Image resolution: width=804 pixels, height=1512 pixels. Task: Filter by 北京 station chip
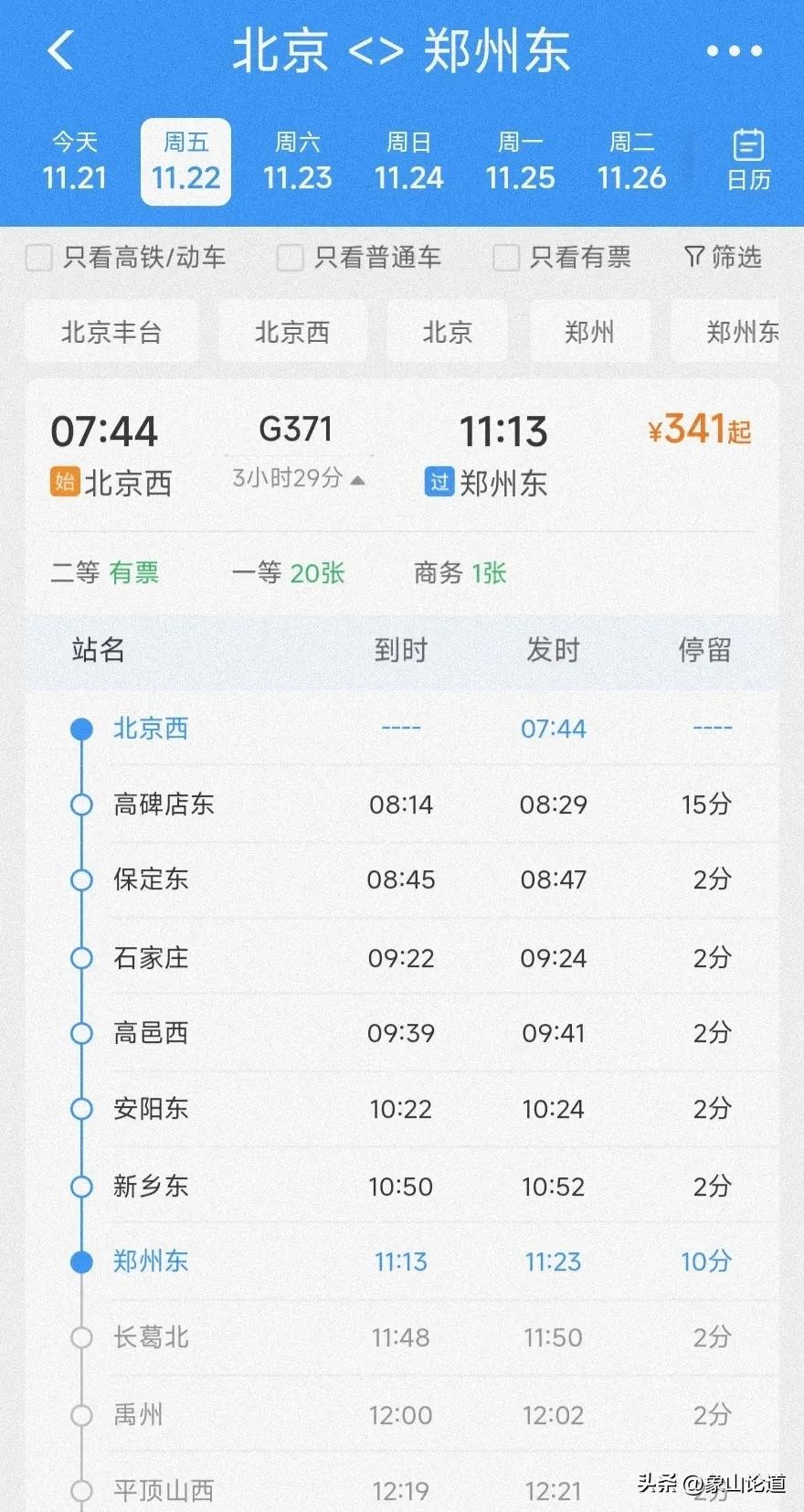[x=447, y=332]
